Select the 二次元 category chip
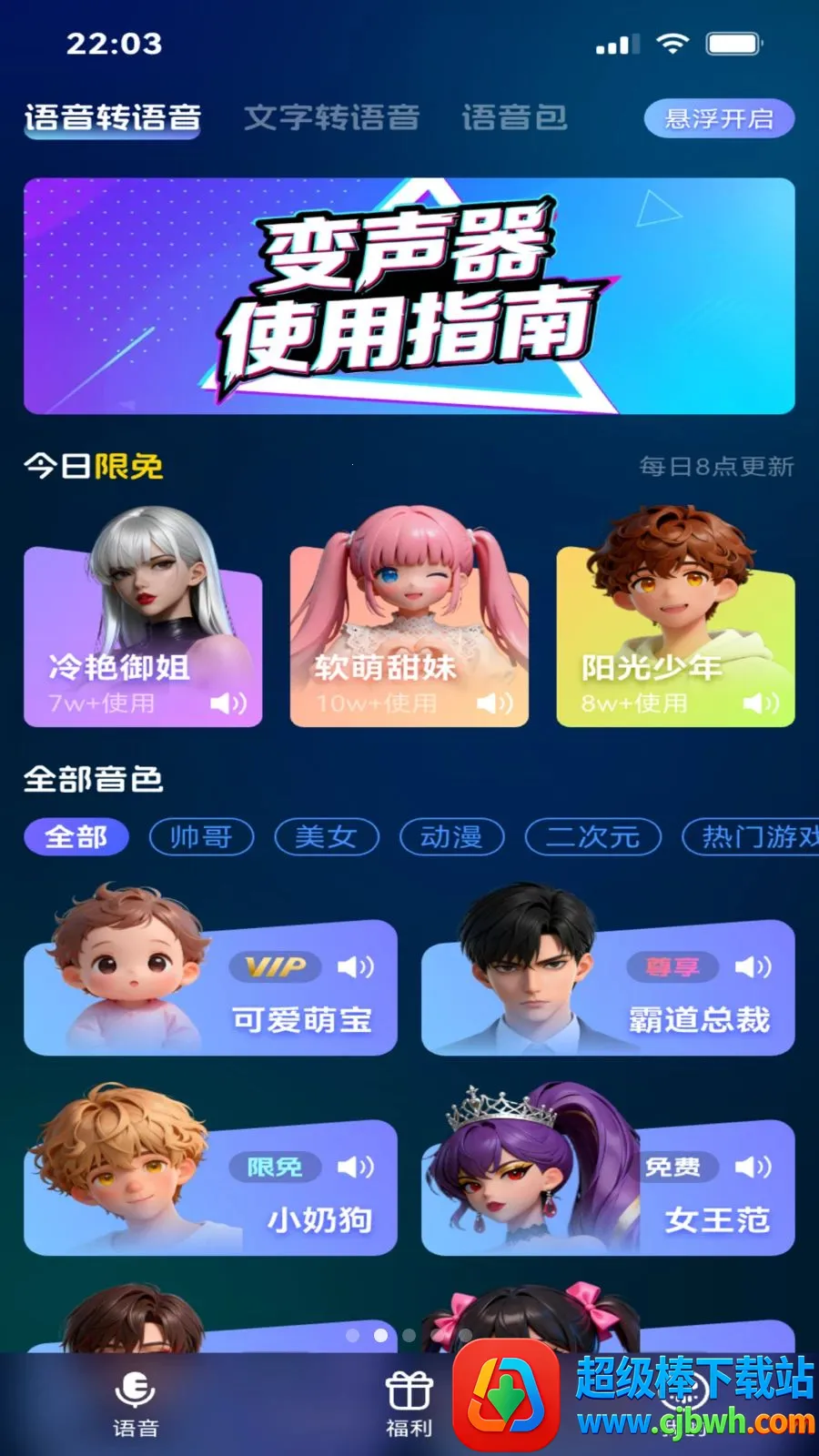The width and height of the screenshot is (819, 1456). tap(592, 836)
